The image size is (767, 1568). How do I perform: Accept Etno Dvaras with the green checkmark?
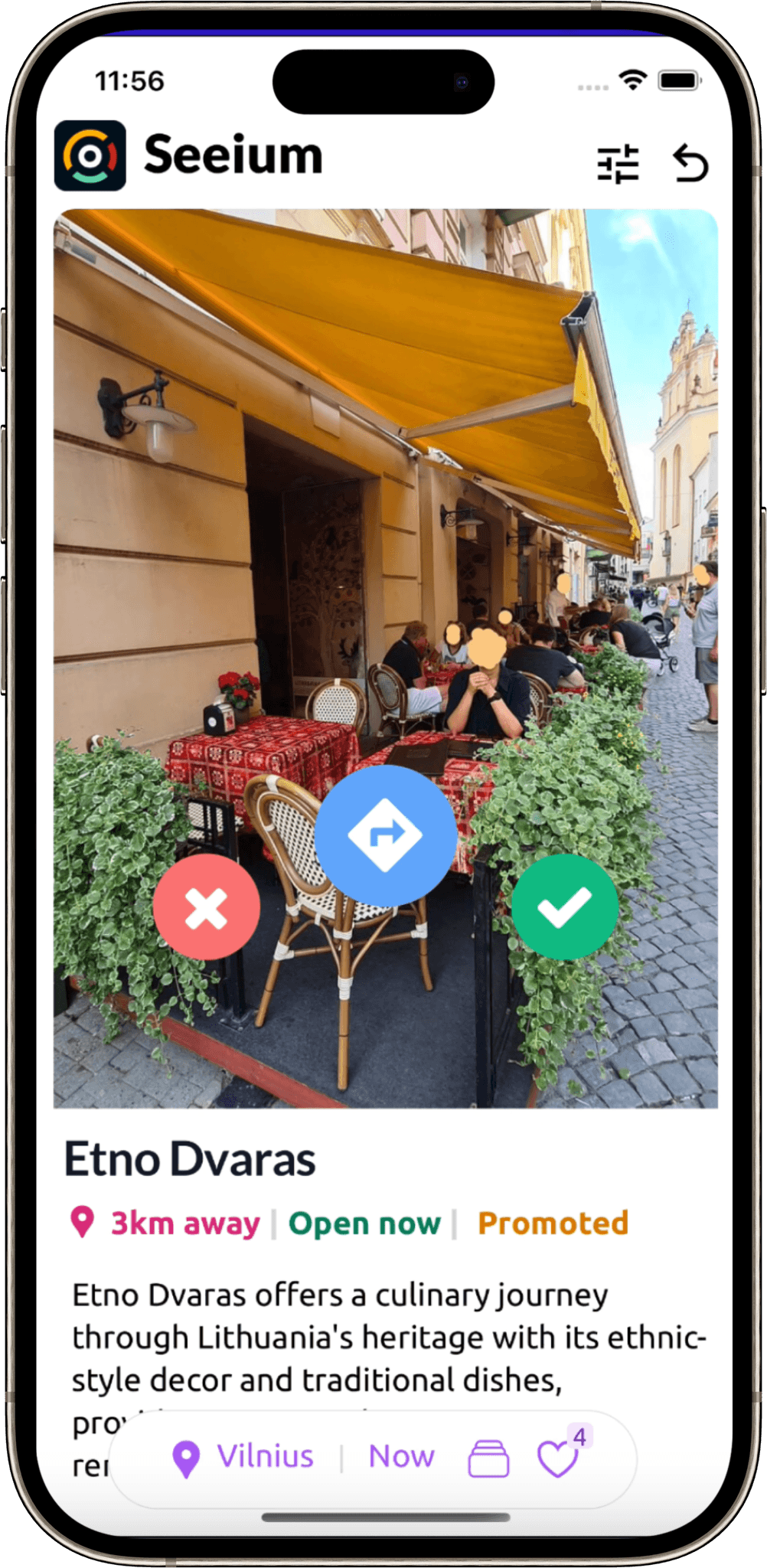[x=564, y=907]
